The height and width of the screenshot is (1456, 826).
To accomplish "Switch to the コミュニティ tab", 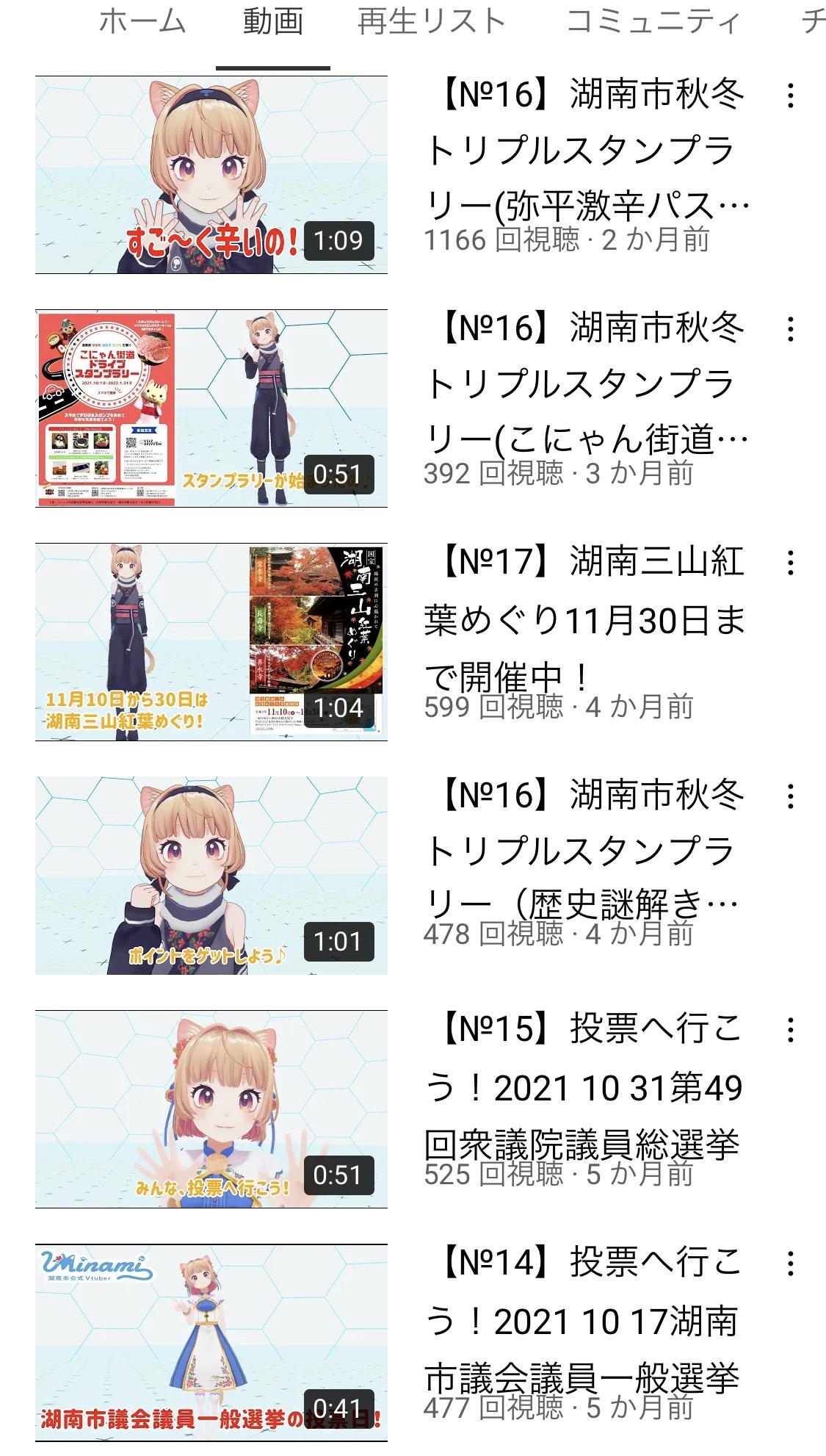I will 653,22.
